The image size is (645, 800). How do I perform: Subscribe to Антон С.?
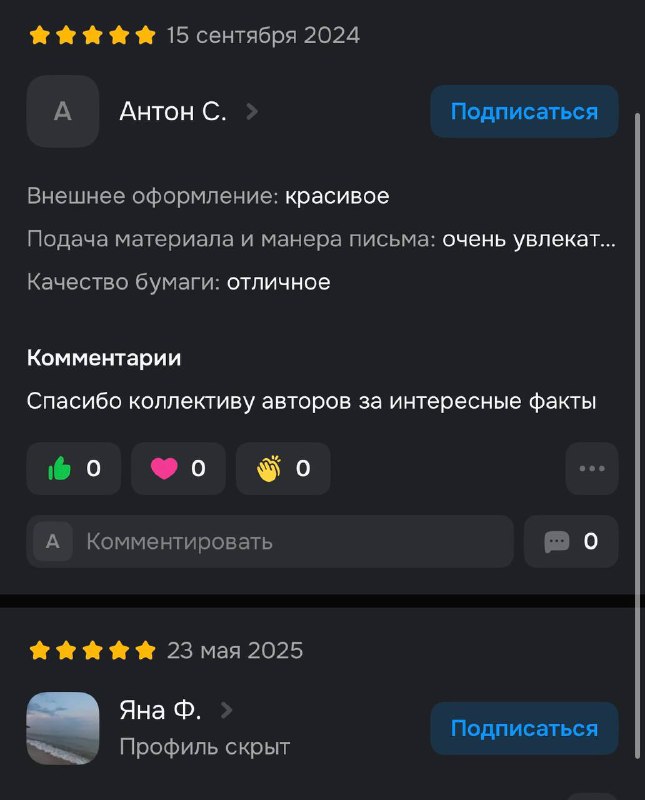tap(524, 112)
